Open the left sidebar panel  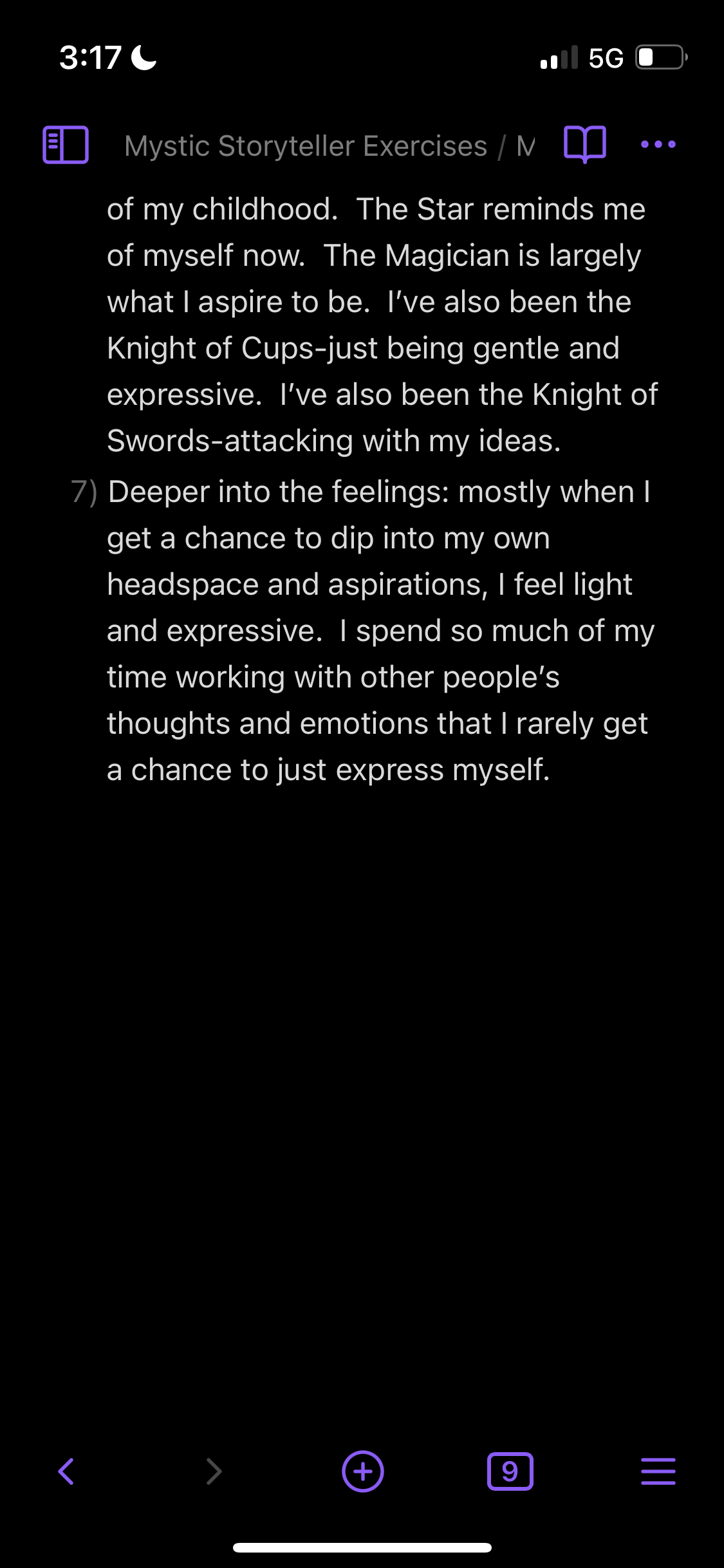[65, 145]
